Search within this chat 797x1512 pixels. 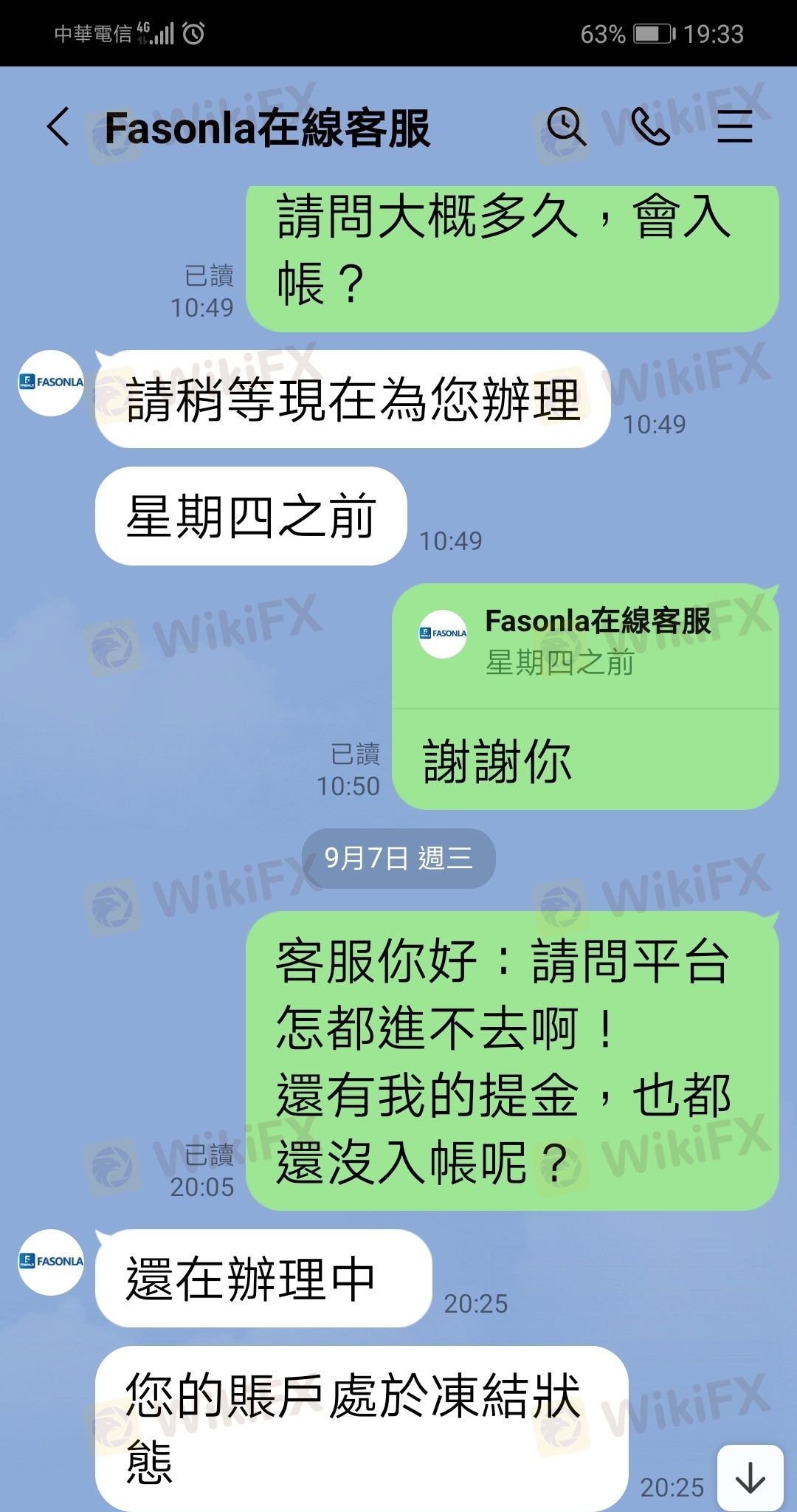566,127
